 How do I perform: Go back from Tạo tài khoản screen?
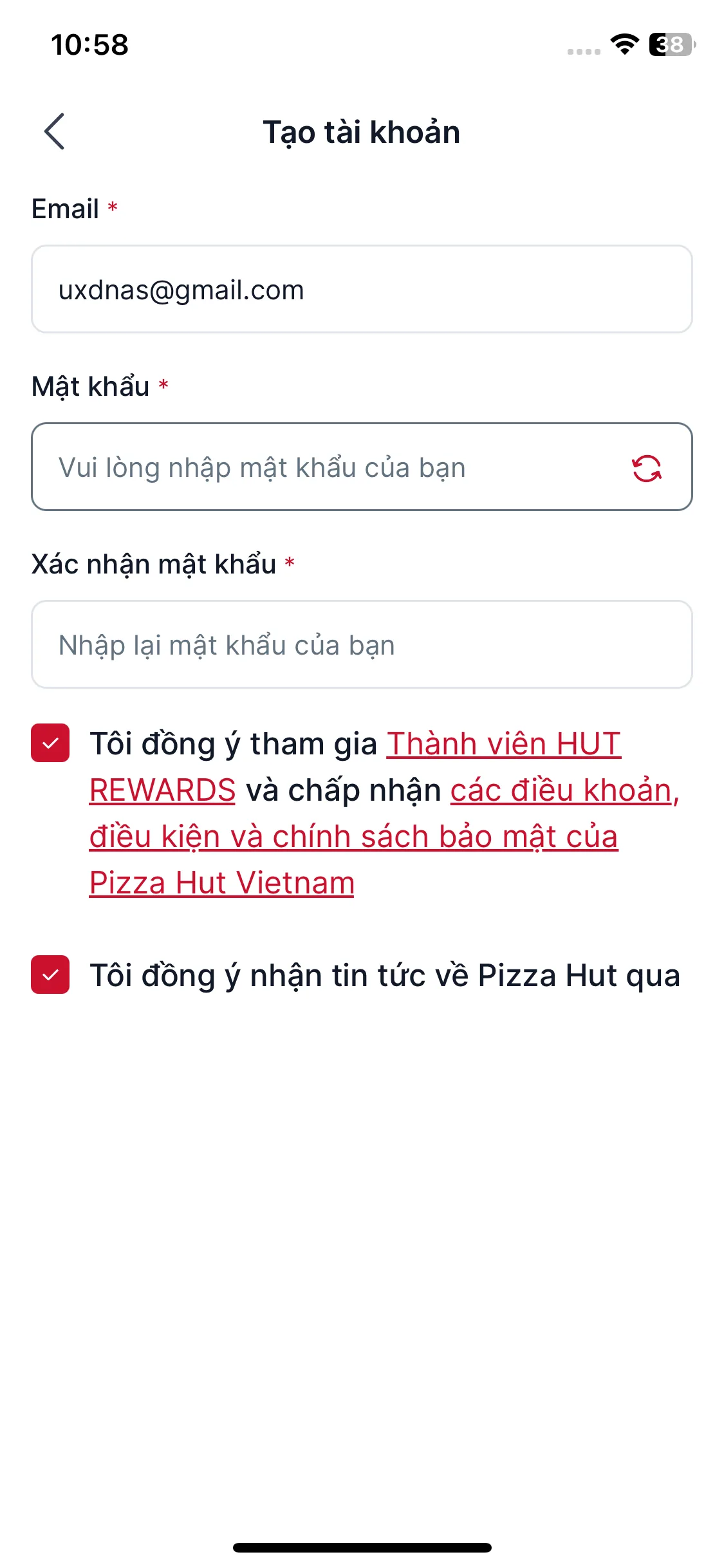coord(55,131)
